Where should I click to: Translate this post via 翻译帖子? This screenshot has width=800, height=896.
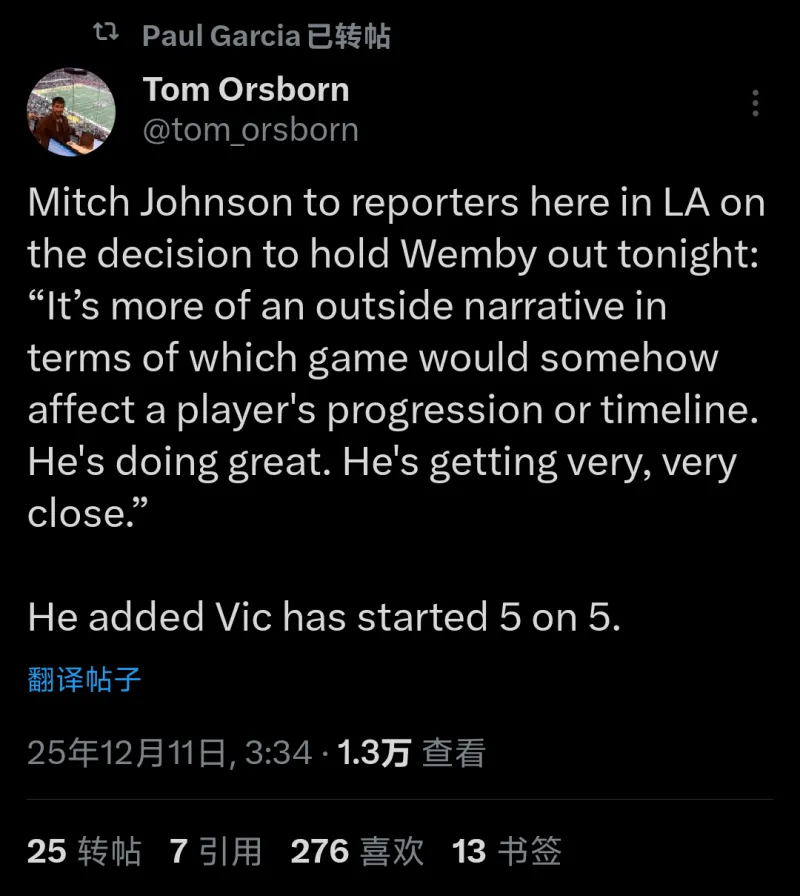84,682
